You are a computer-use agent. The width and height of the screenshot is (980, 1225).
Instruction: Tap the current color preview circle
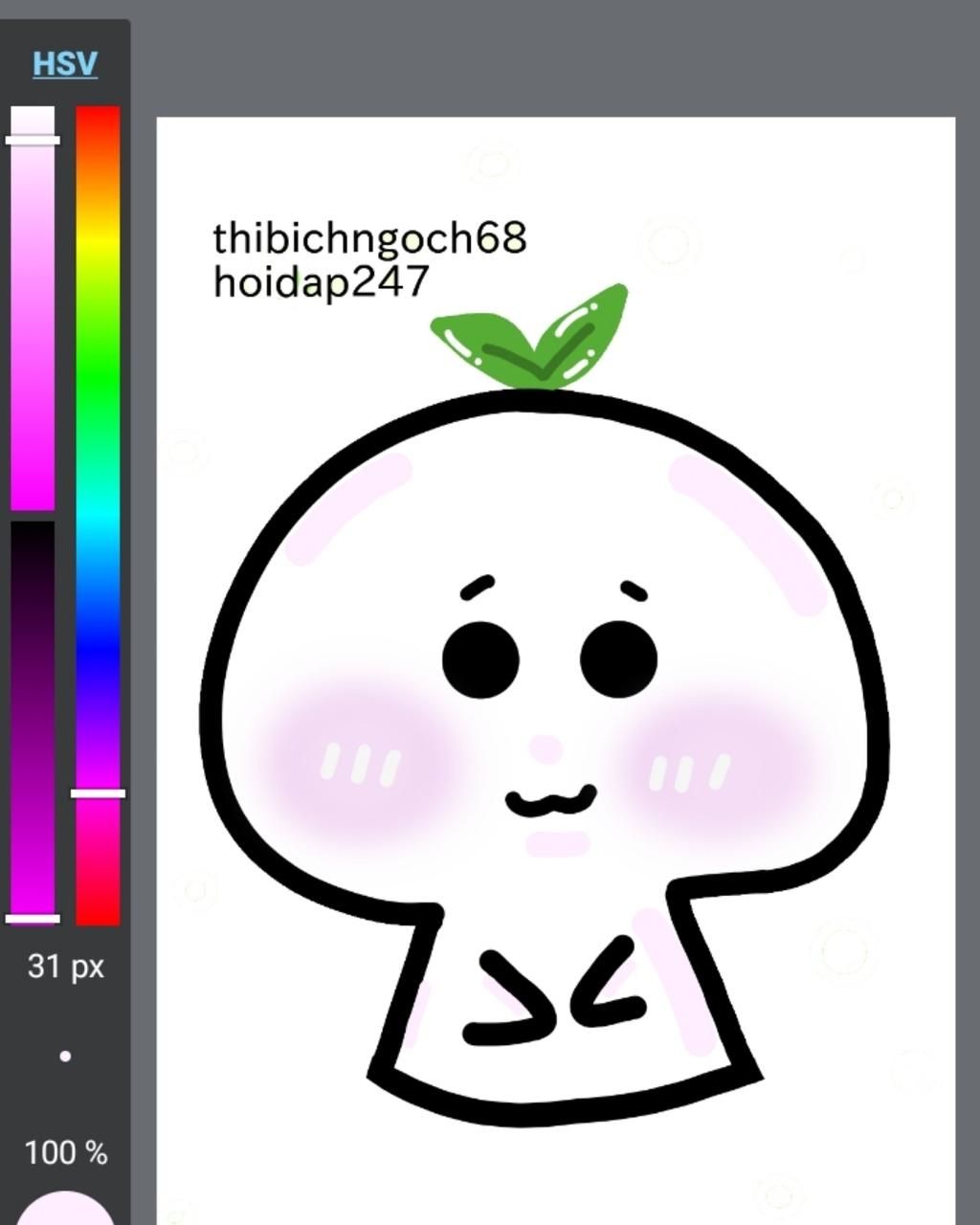[x=65, y=1212]
